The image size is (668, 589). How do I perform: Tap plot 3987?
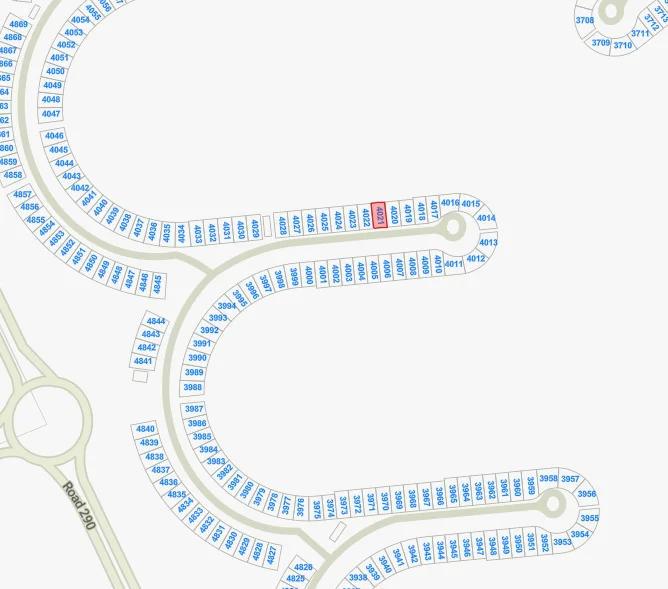pyautogui.click(x=194, y=409)
